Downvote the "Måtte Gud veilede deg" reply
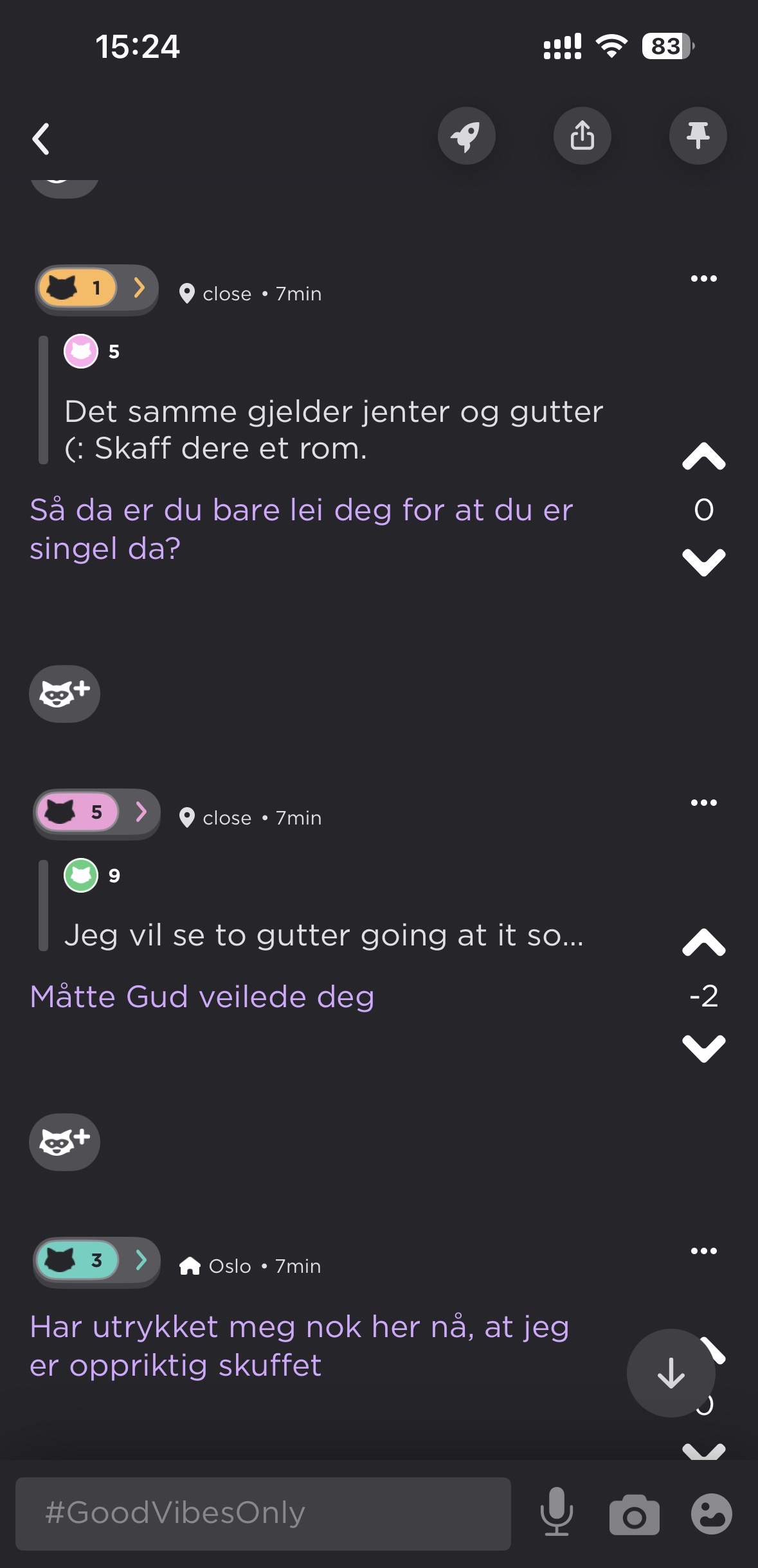The width and height of the screenshot is (758, 1568). (x=703, y=1048)
